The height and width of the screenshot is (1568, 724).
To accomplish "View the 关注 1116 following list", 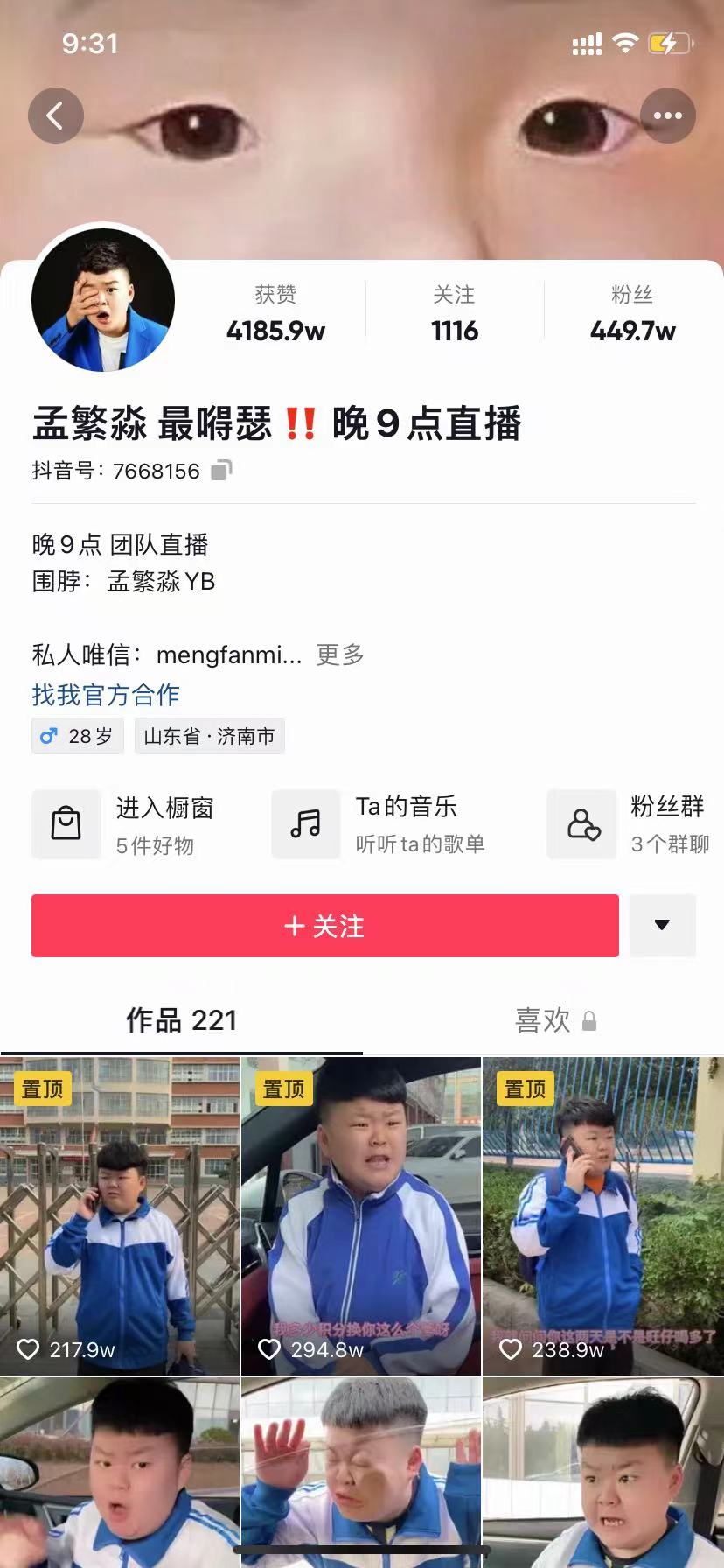I will tap(455, 314).
